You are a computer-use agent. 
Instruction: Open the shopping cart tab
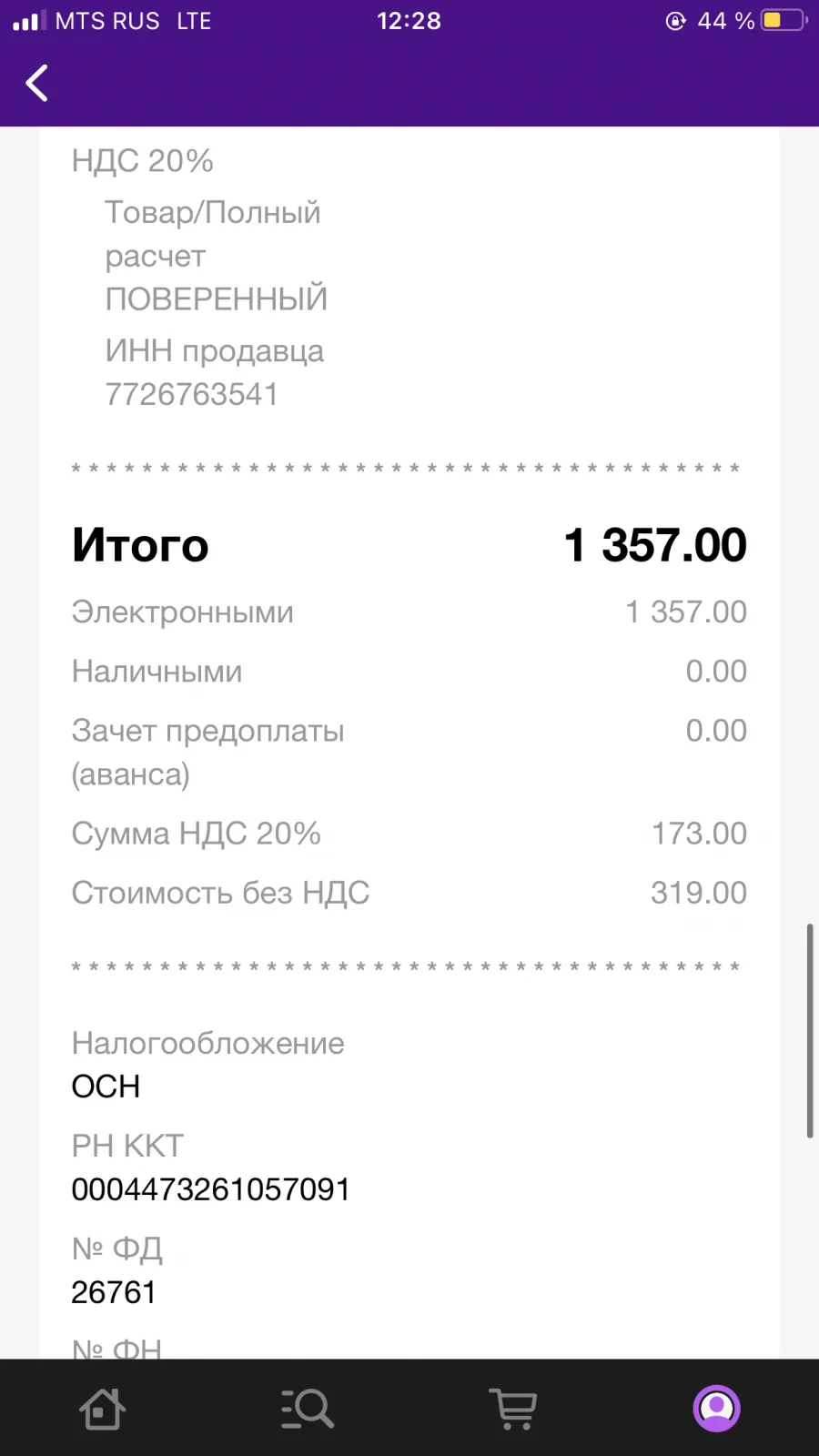coord(512,1409)
